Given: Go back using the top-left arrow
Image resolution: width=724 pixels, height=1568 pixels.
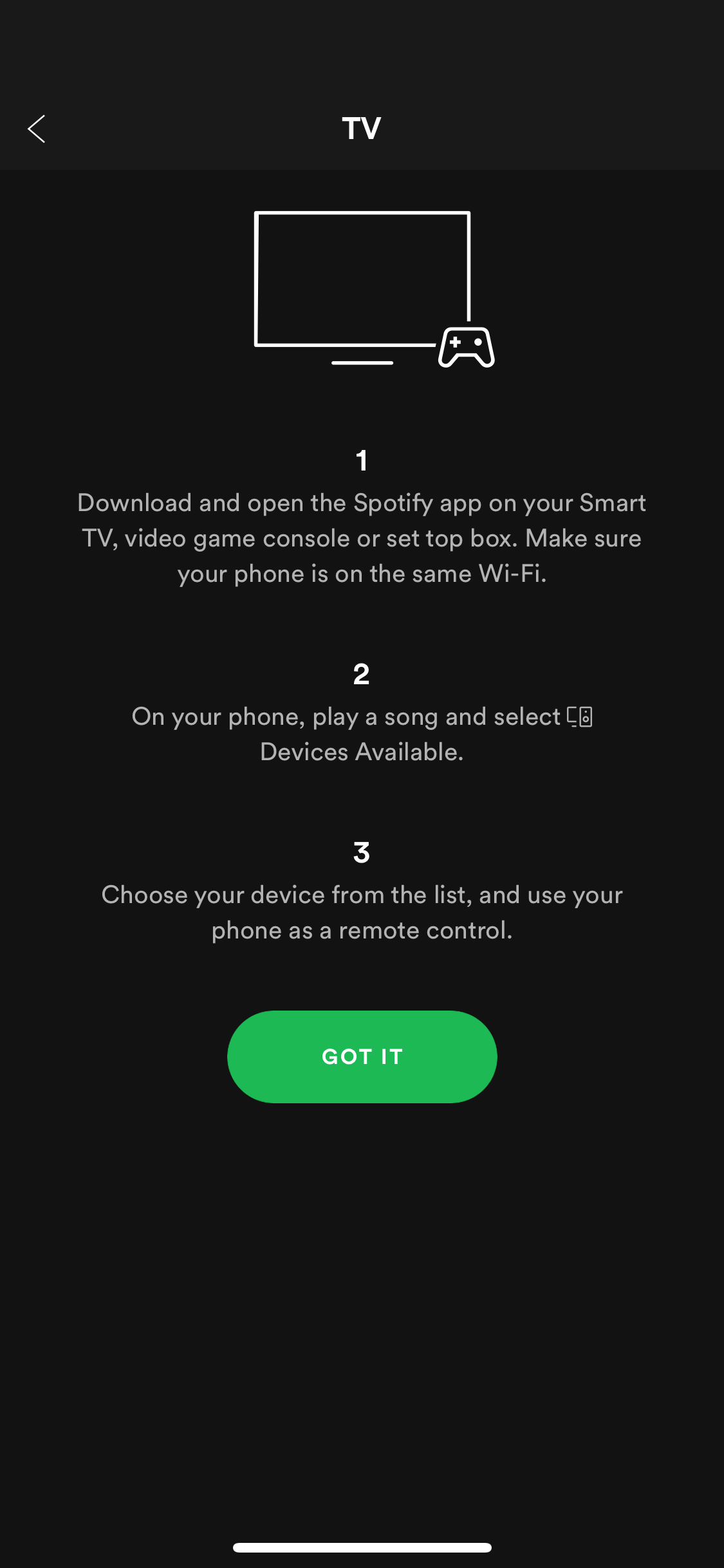Looking at the screenshot, I should 37,129.
